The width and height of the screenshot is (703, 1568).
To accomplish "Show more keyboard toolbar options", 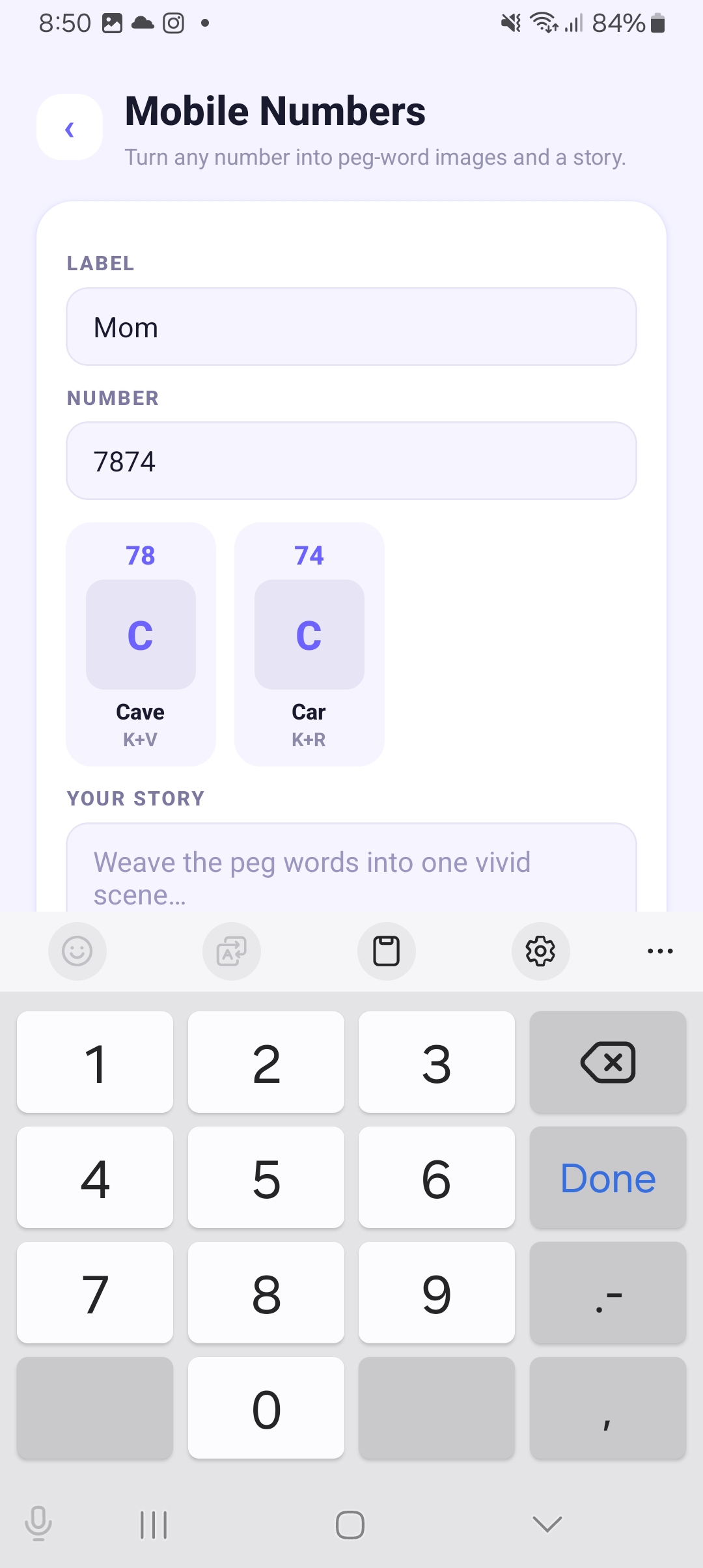I will click(660, 951).
